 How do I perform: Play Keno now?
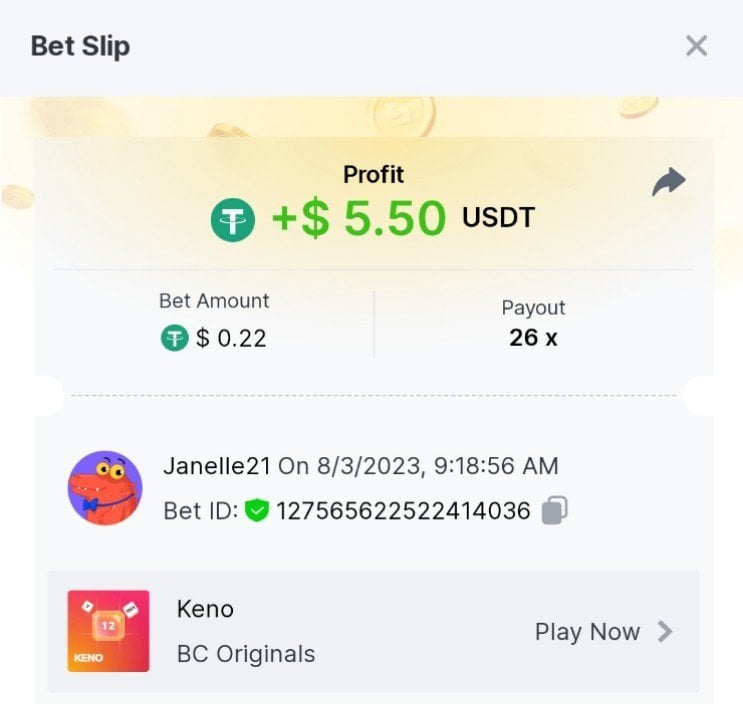[x=603, y=631]
